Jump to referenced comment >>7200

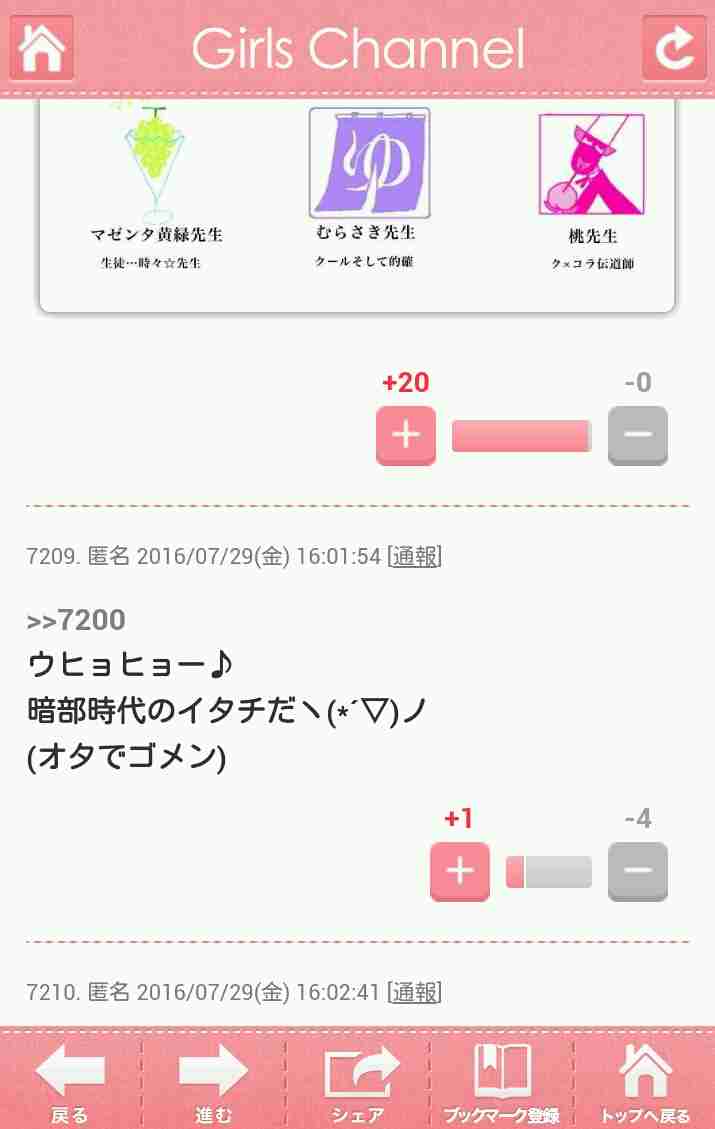(x=76, y=620)
